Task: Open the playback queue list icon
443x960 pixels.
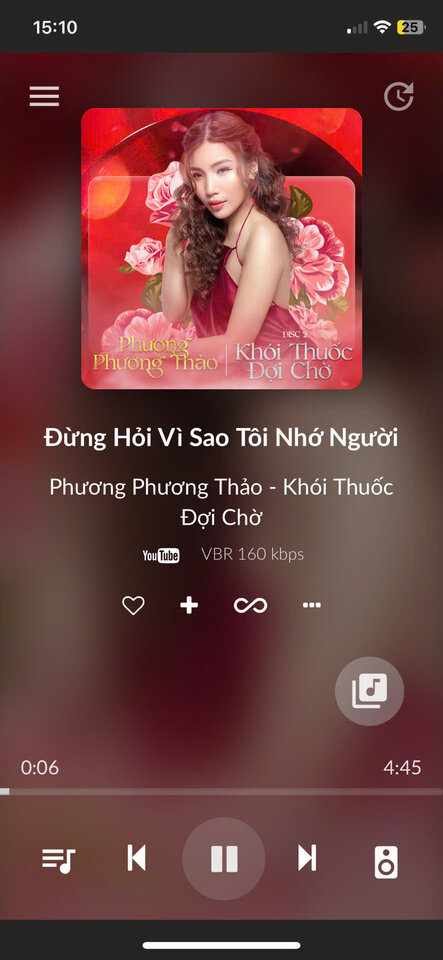Action: click(58, 860)
